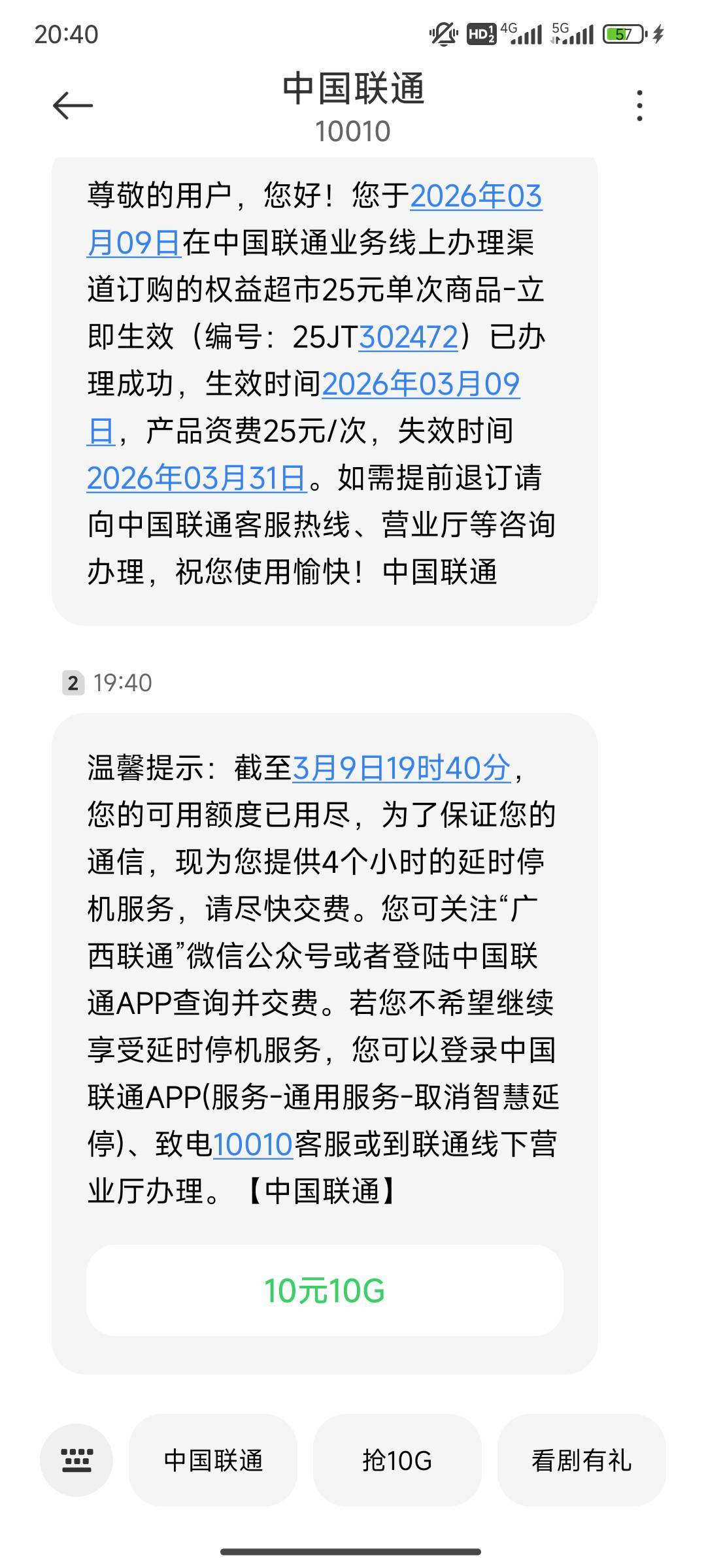Go back to the message list

pos(73,106)
